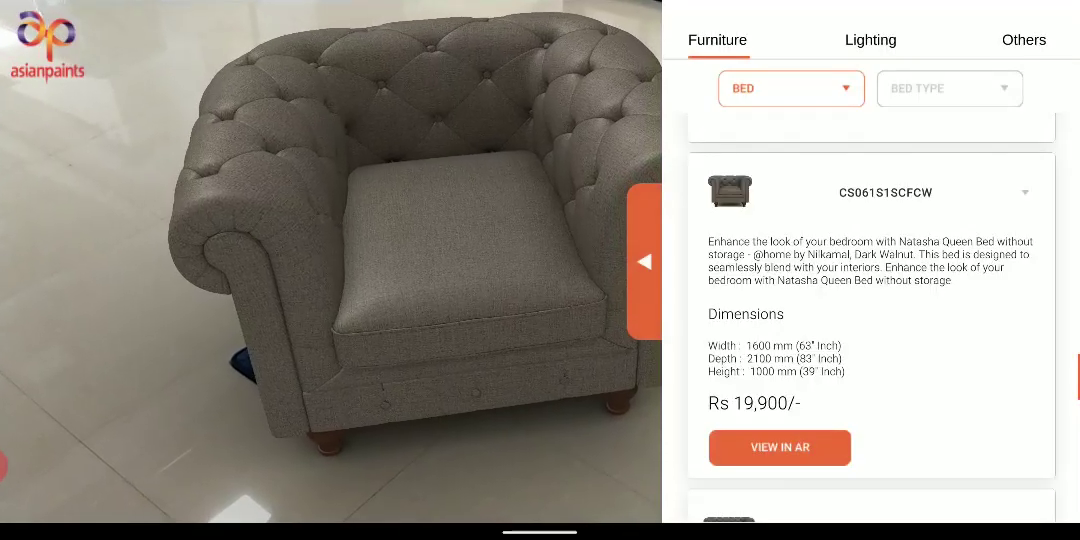The width and height of the screenshot is (1080, 540).
Task: Switch to the Furniture tab
Action: (717, 40)
